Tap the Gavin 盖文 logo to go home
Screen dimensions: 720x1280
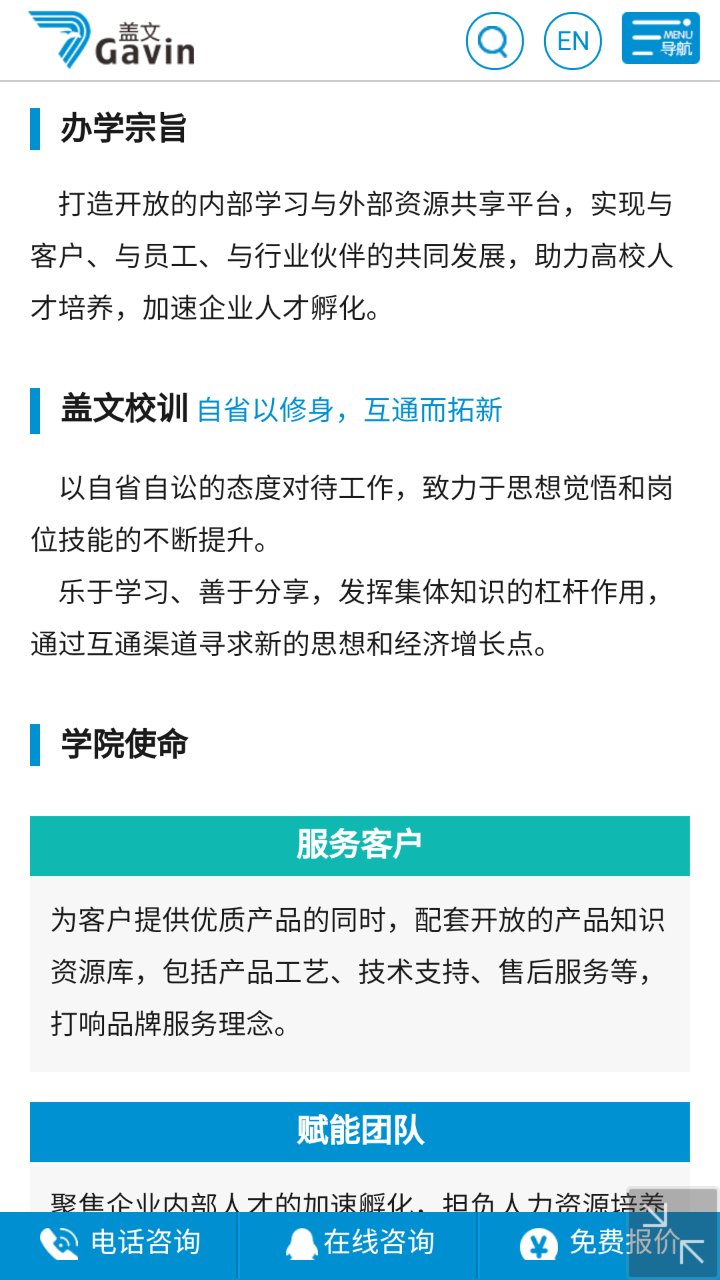(x=111, y=40)
